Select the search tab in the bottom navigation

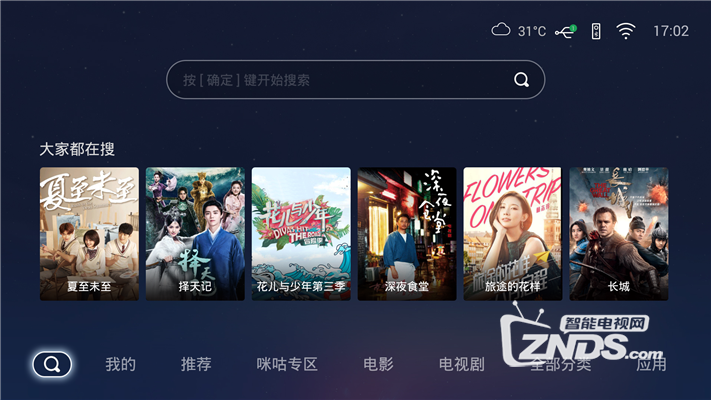click(52, 364)
